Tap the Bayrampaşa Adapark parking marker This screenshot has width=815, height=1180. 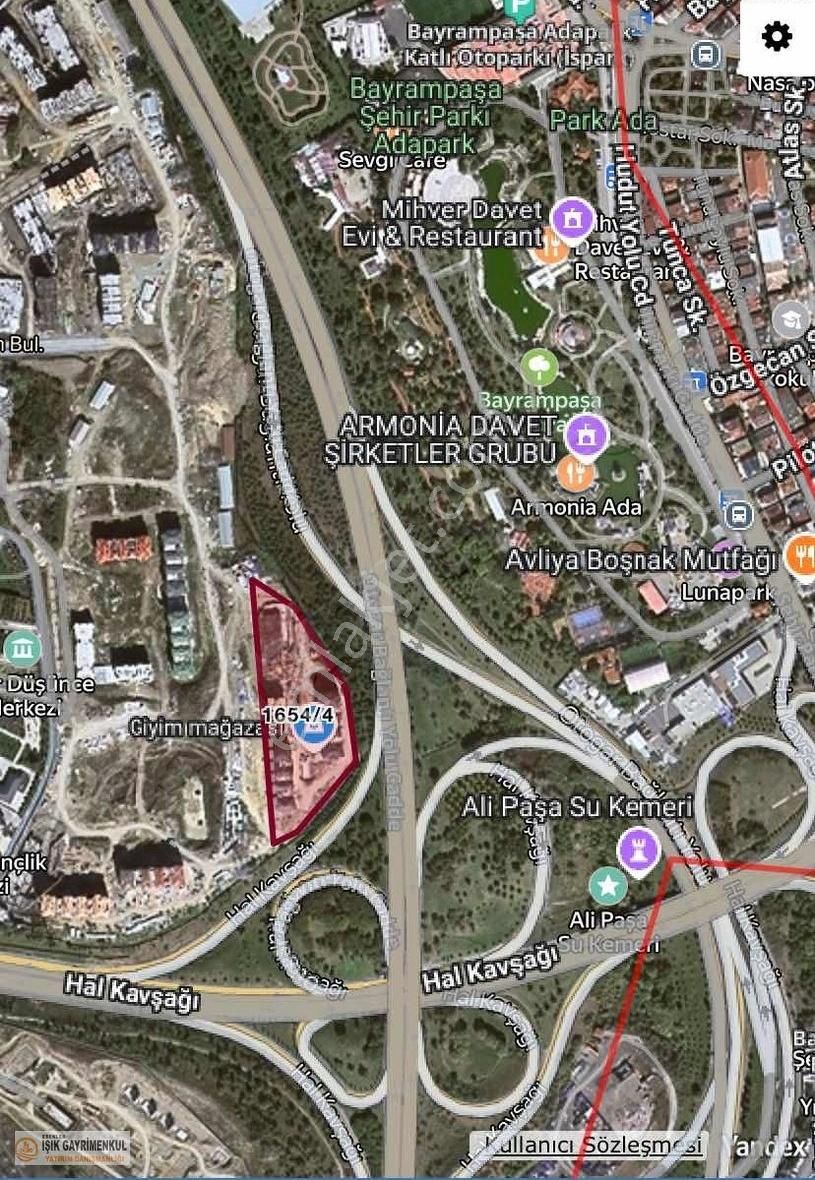[x=519, y=10]
